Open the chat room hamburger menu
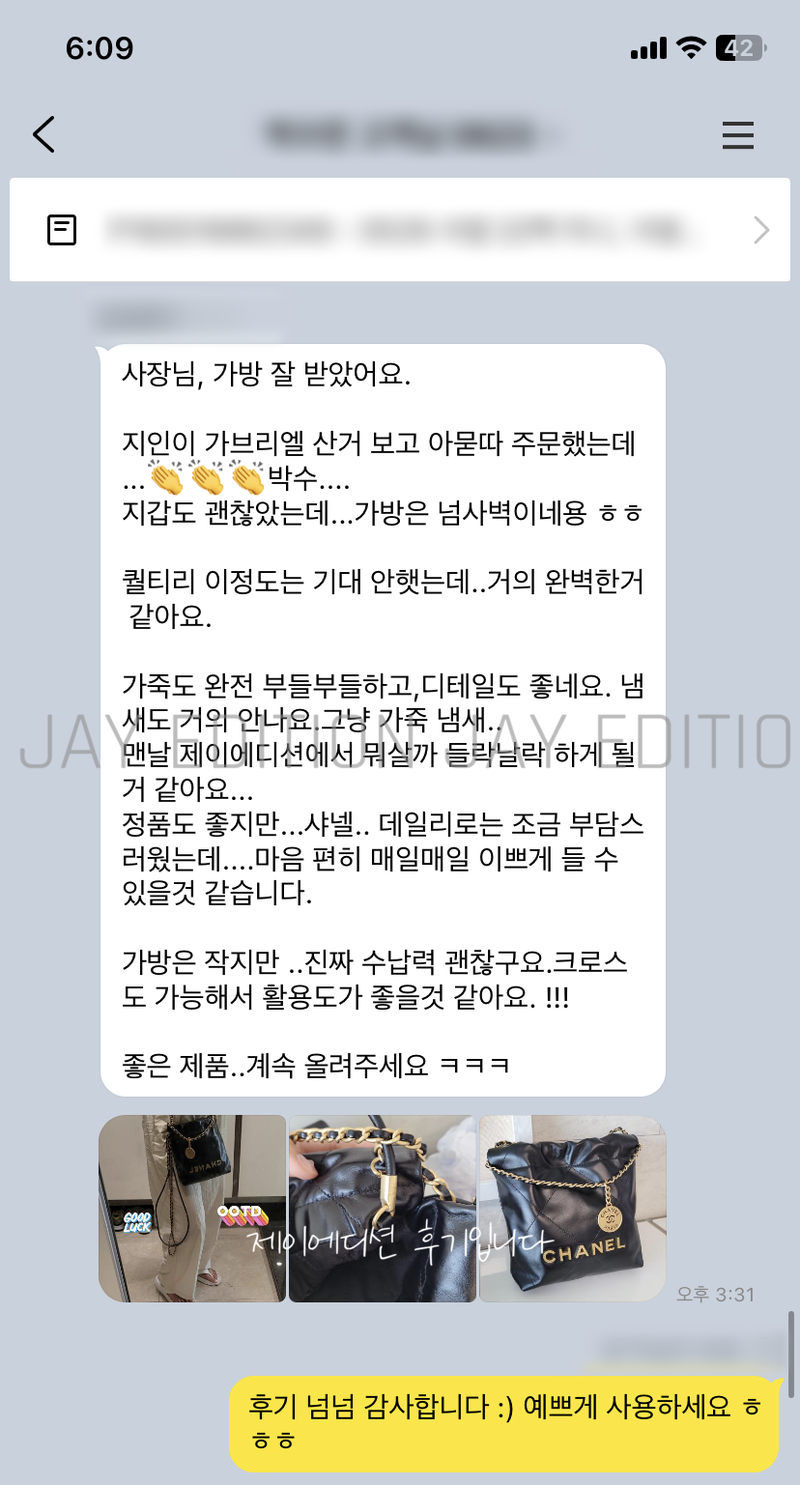800x1485 pixels. pos(738,134)
